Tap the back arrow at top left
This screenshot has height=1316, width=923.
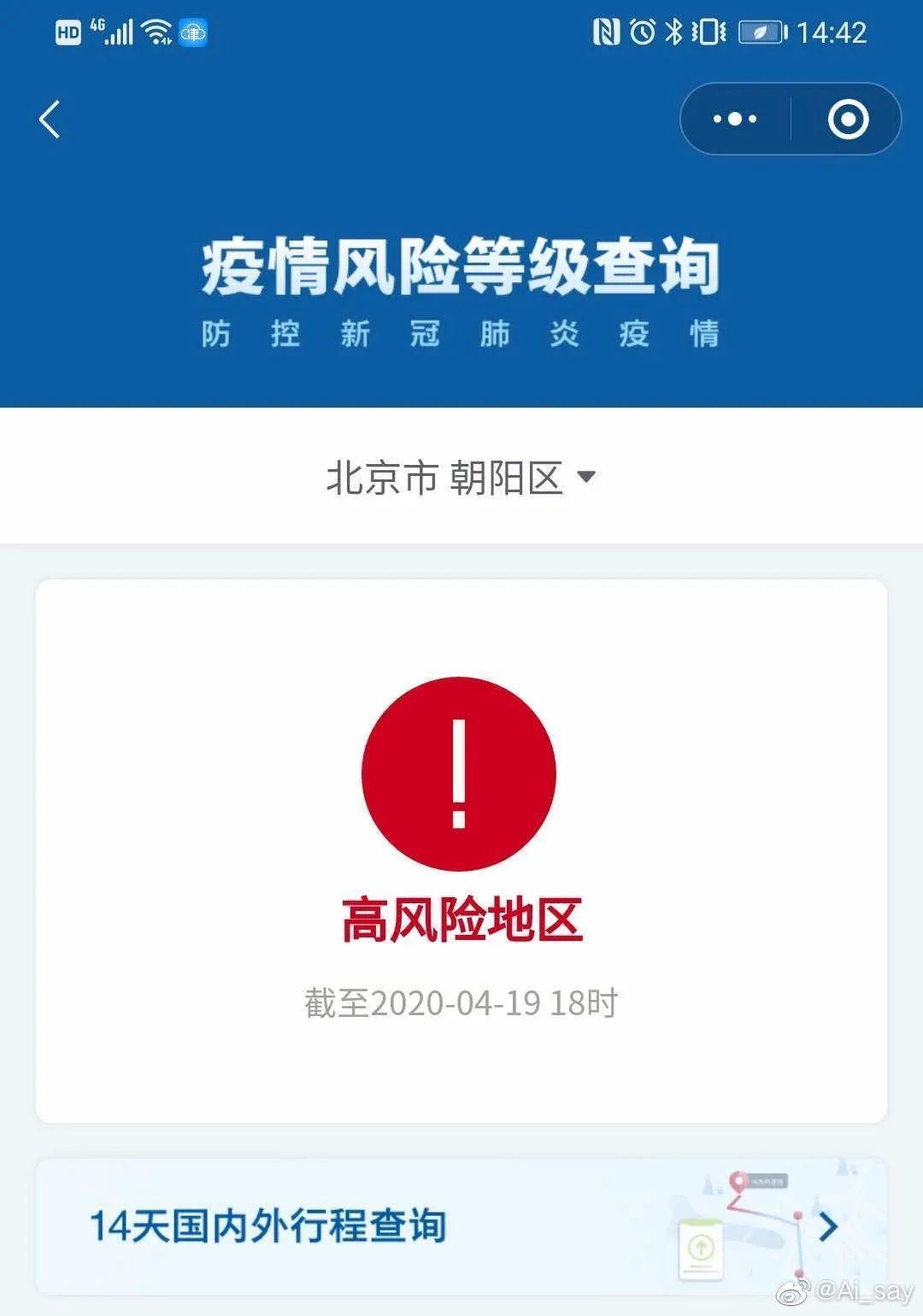[49, 120]
